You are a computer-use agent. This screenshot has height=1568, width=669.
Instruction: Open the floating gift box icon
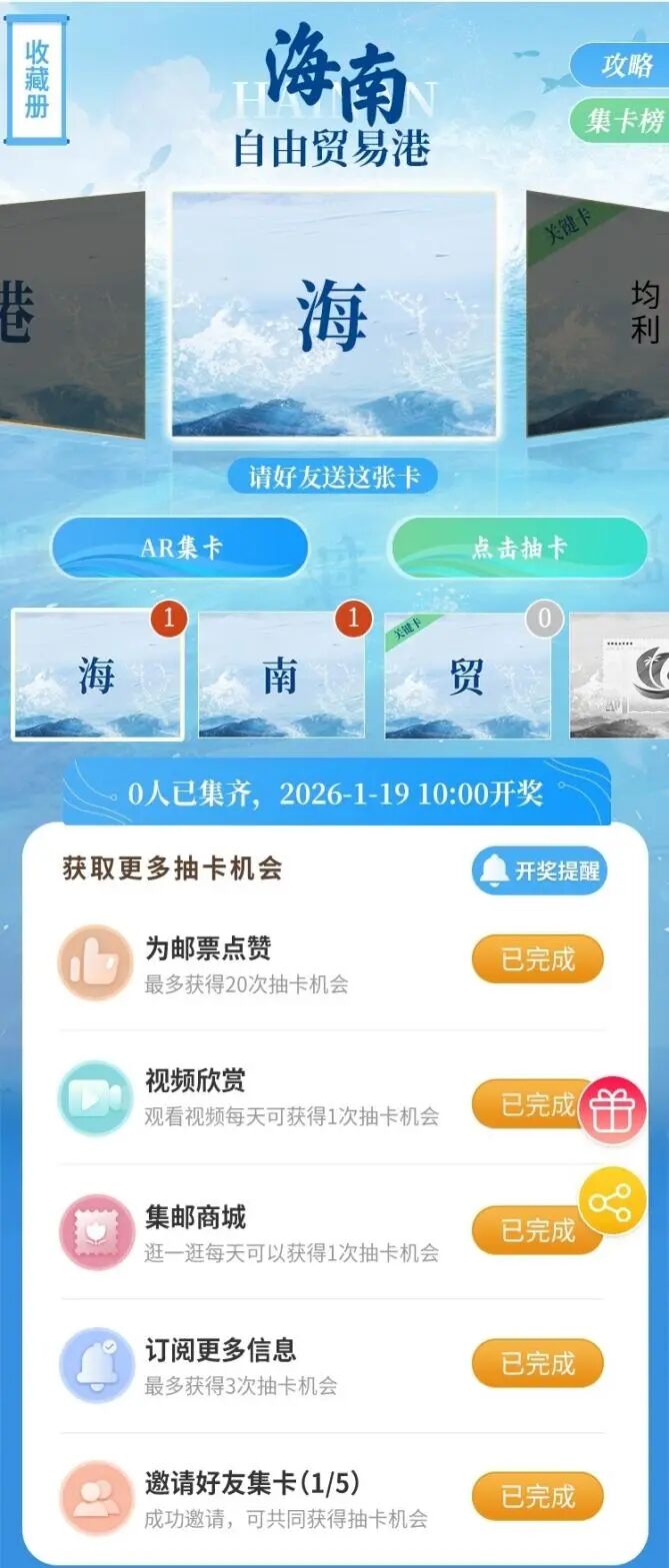pyautogui.click(x=611, y=1110)
